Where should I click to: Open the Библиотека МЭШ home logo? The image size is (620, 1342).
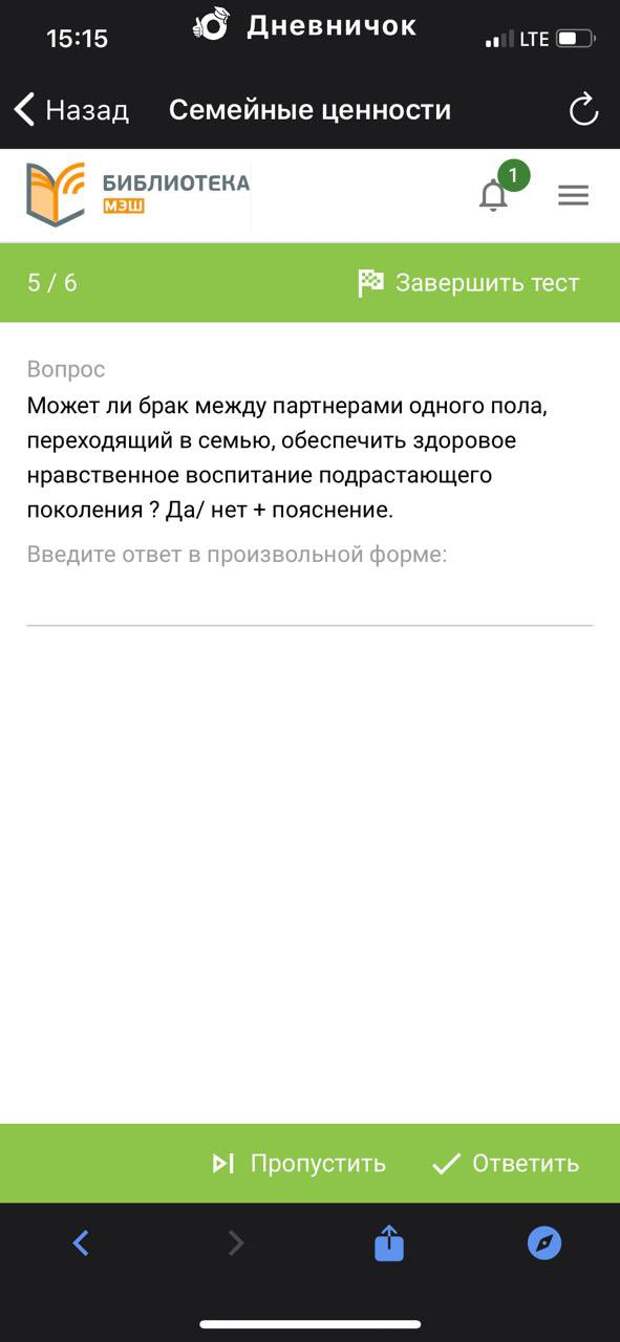click(x=138, y=194)
